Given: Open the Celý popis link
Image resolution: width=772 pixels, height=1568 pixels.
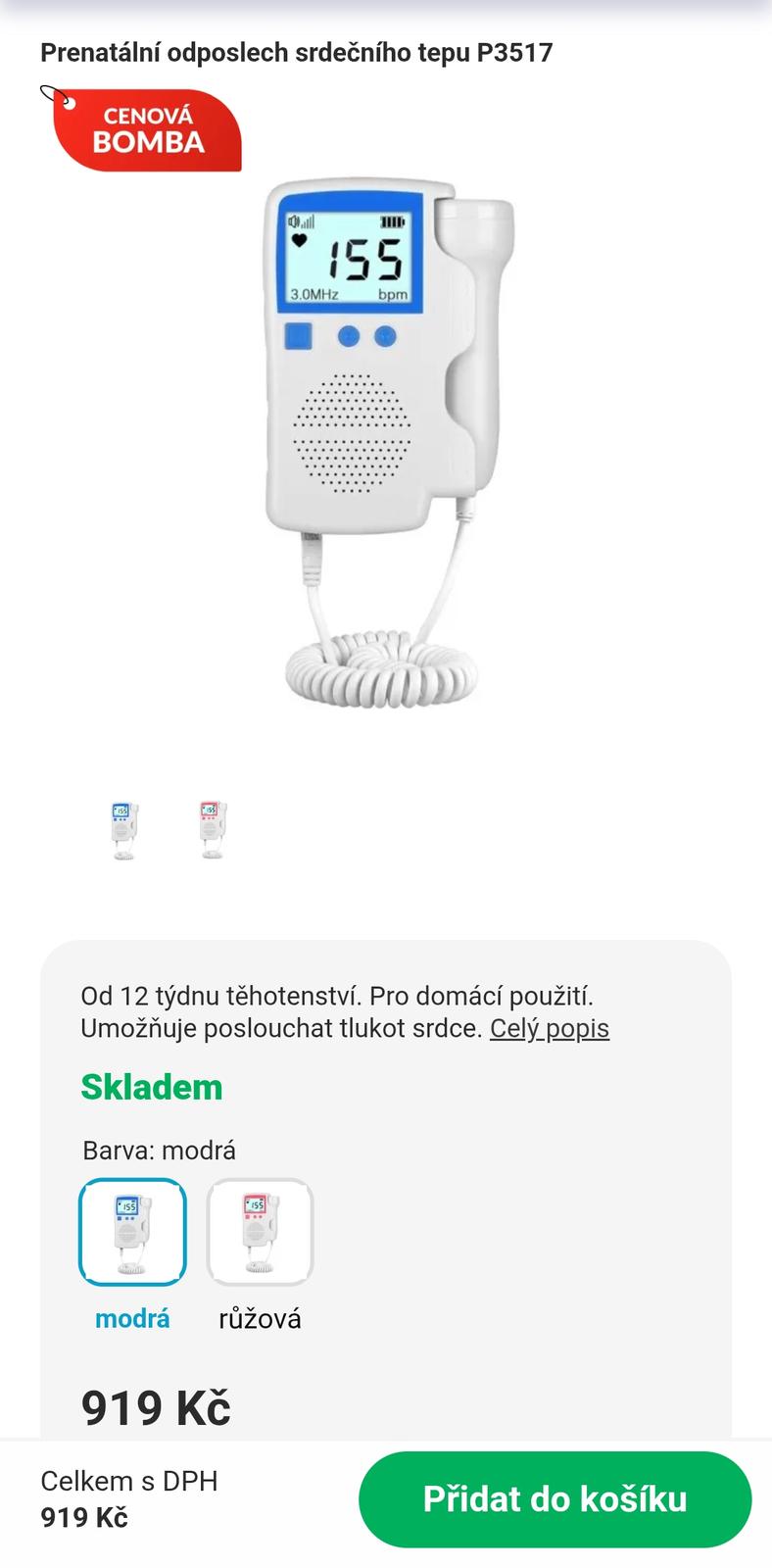Looking at the screenshot, I should pyautogui.click(x=549, y=1028).
